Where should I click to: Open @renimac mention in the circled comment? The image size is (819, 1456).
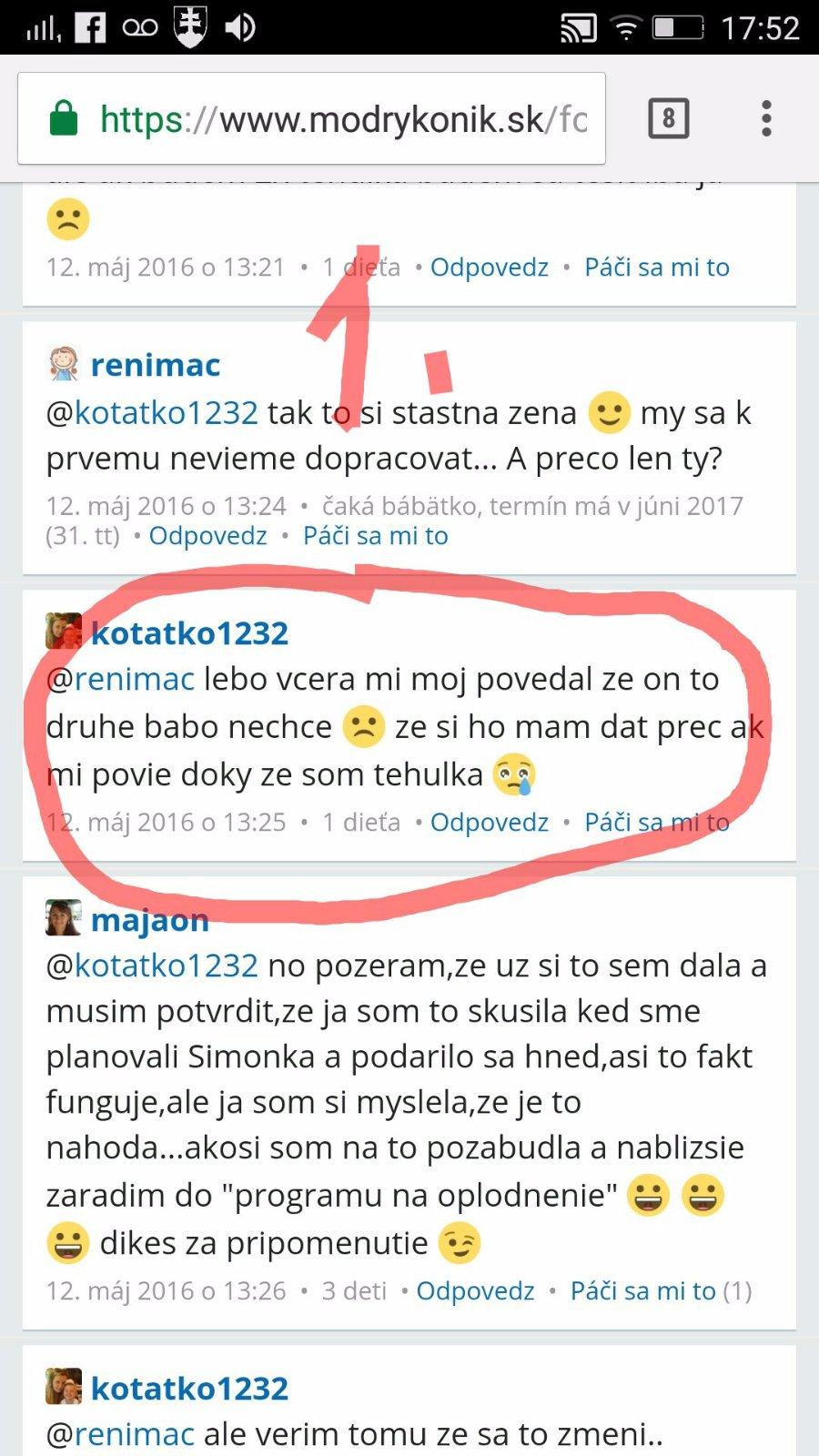point(121,679)
